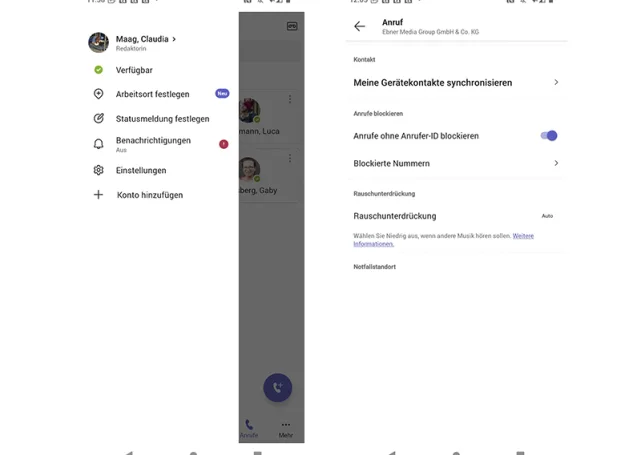Open Blockierte Nummern
The image size is (640, 455).
[455, 163]
